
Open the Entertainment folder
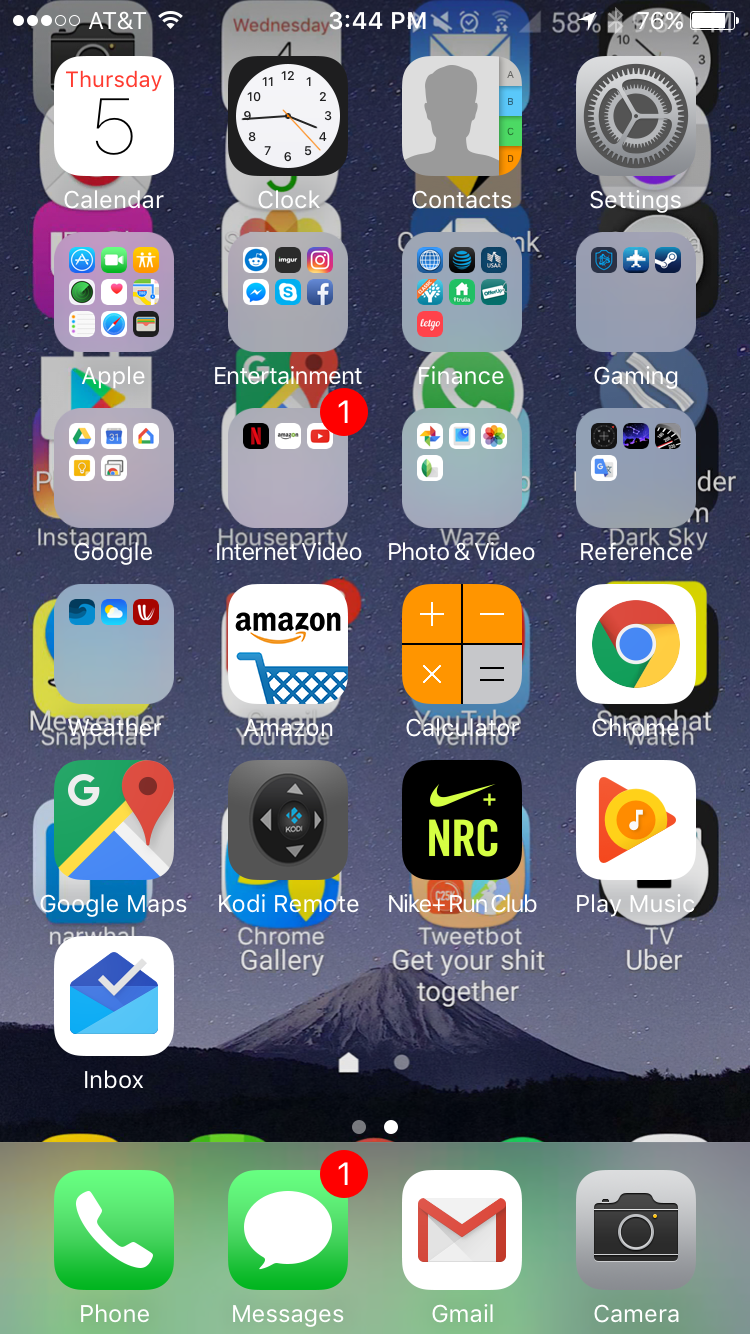(287, 292)
